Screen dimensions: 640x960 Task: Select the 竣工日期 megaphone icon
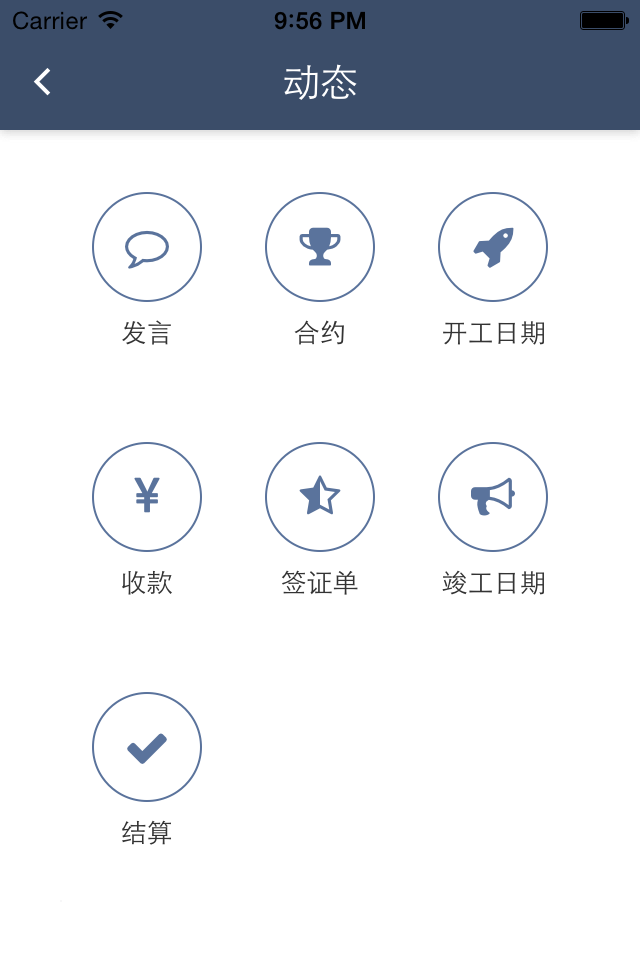click(493, 497)
